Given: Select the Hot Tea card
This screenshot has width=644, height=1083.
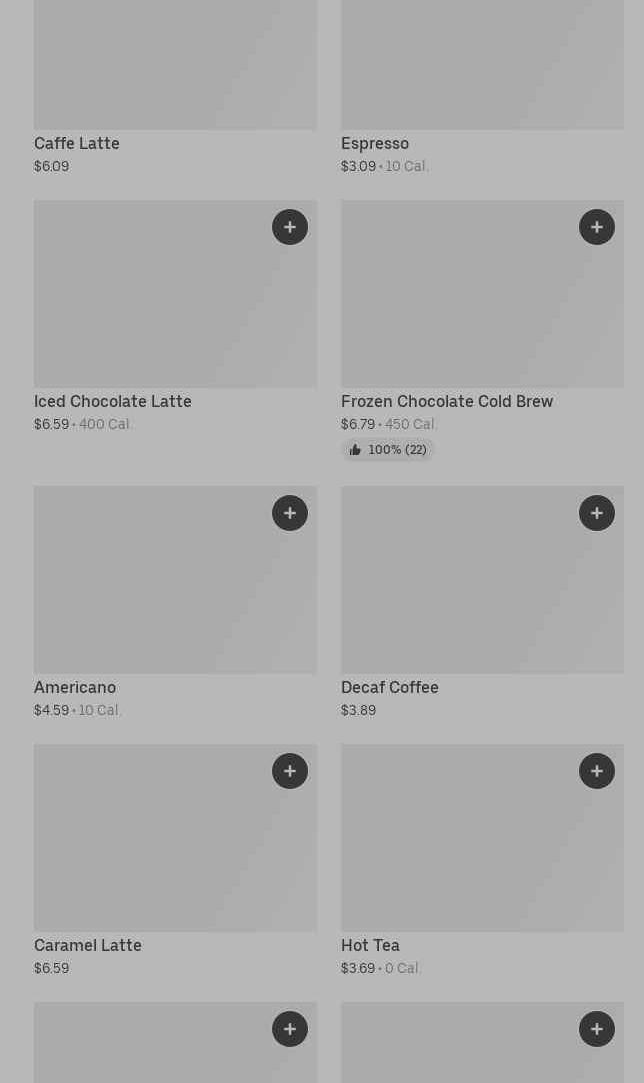Looking at the screenshot, I should point(482,860).
